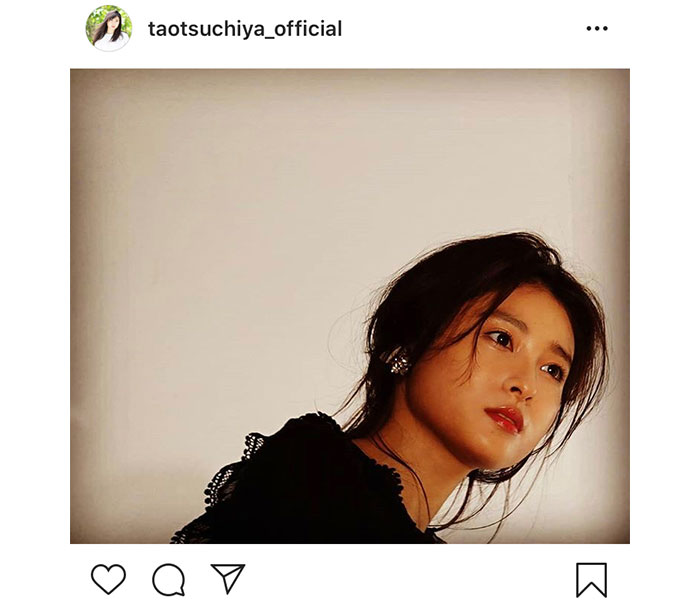This screenshot has width=700, height=600.
Task: Tap the taotsuchiya_official username
Action: click(245, 29)
